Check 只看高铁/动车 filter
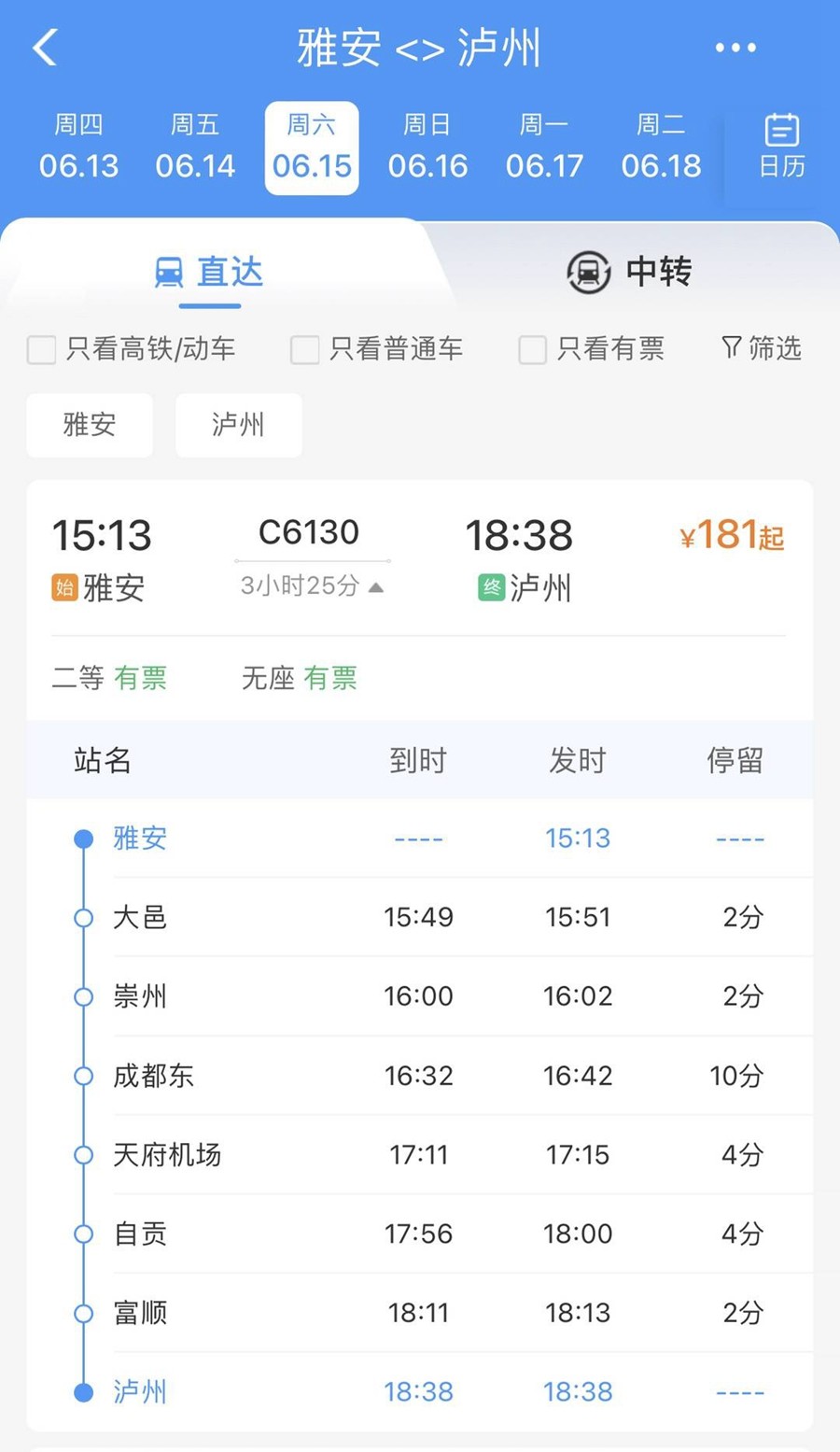 click(x=42, y=350)
